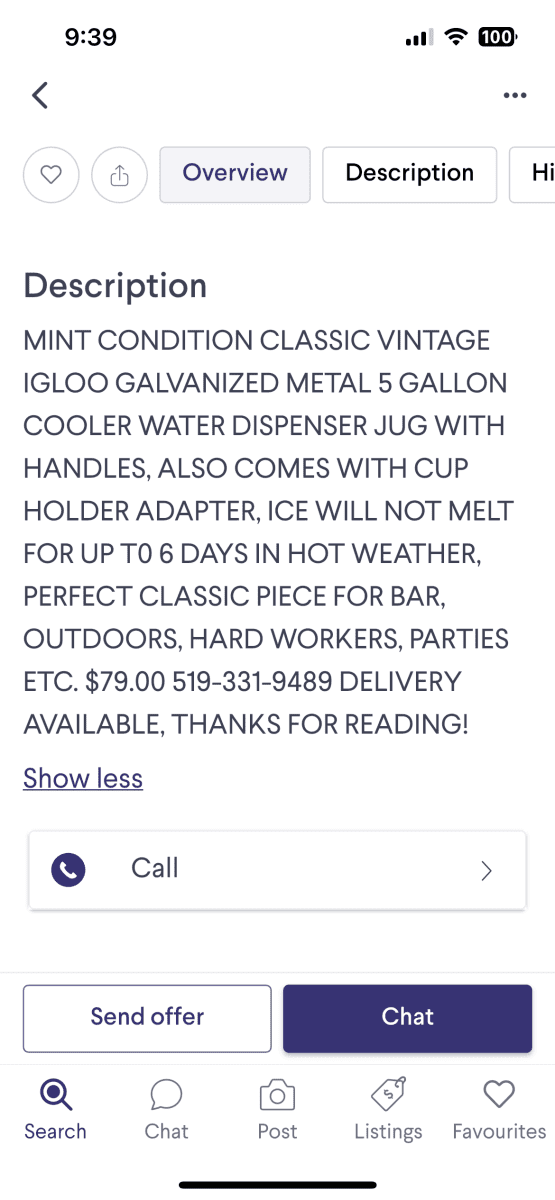Favourite this listing with the heart icon
Image resolution: width=555 pixels, height=1200 pixels.
point(51,175)
